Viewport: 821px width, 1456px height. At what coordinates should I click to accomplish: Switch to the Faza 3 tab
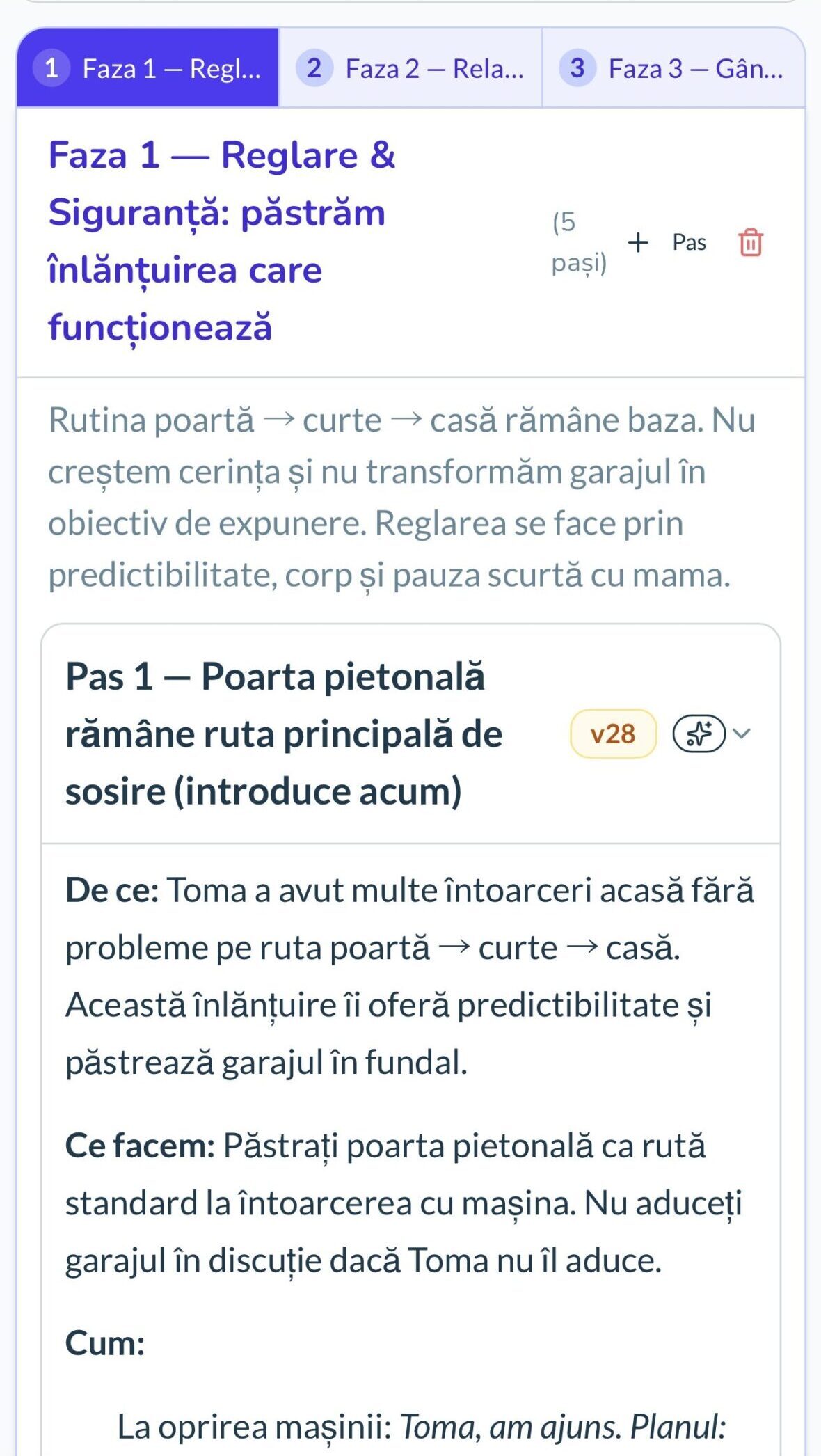tap(673, 68)
